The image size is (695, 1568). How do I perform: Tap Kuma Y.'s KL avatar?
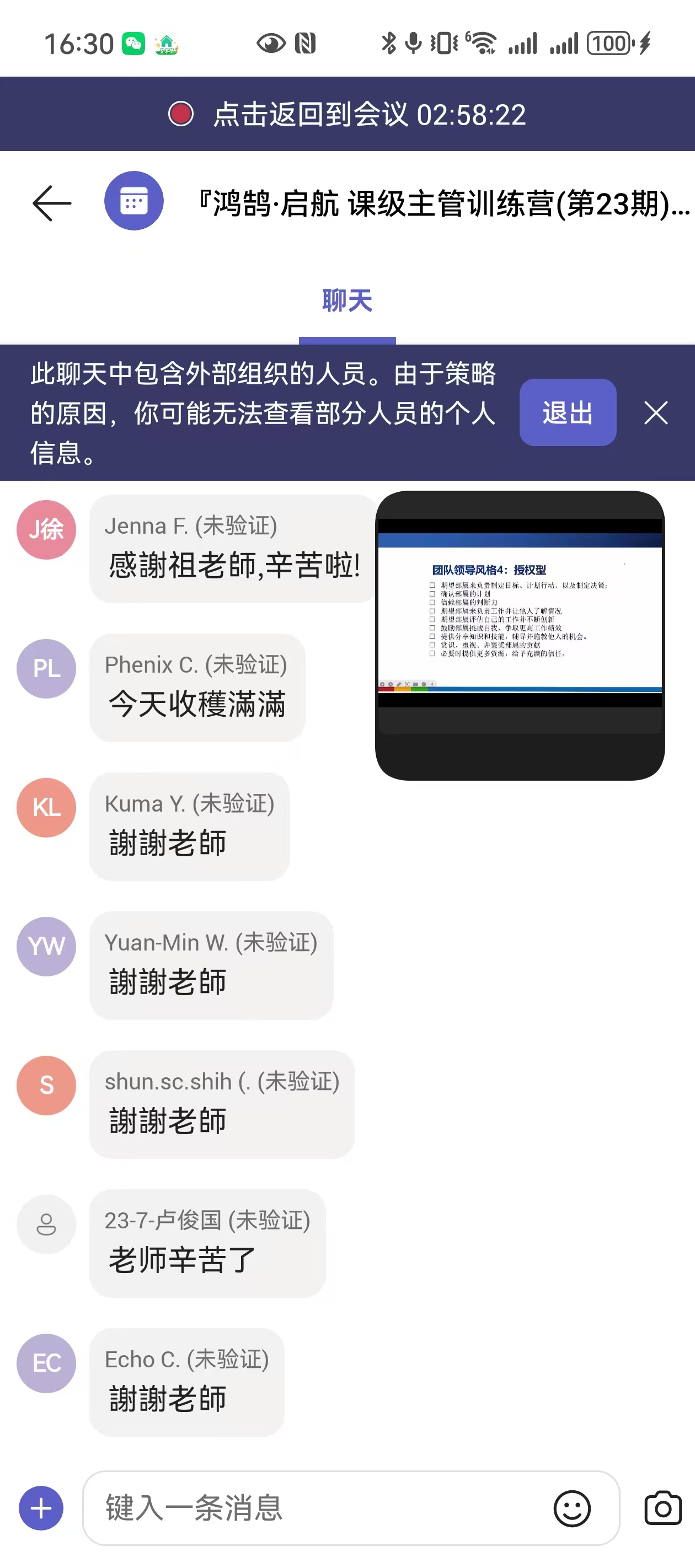tap(46, 807)
